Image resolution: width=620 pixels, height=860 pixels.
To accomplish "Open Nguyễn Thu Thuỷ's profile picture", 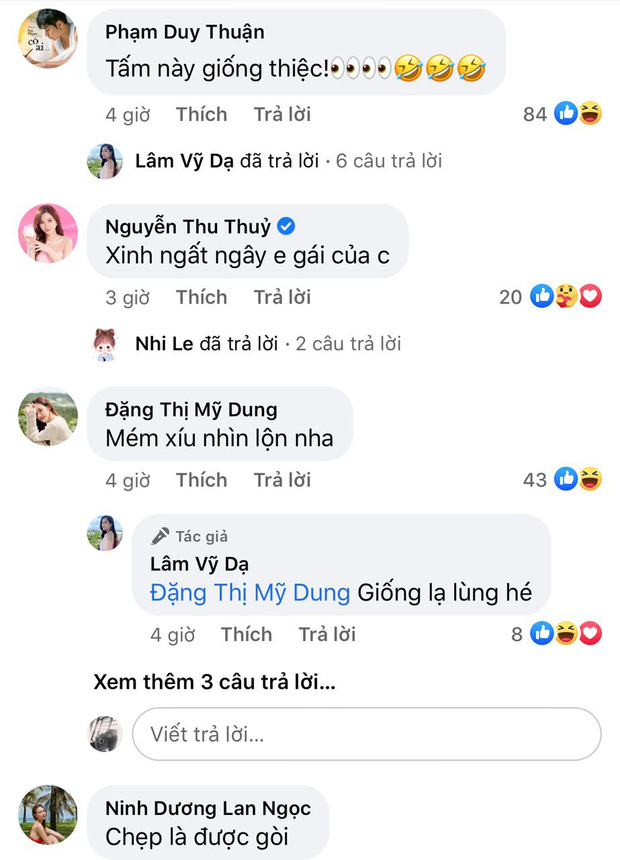I will point(47,233).
